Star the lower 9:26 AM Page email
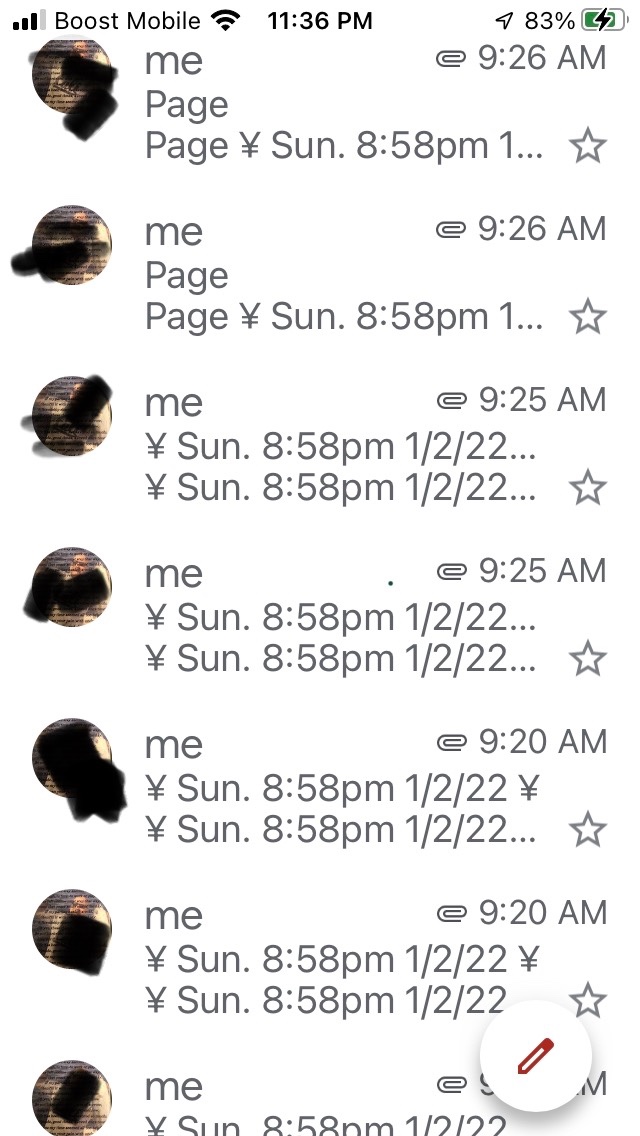This screenshot has height=1136, width=640. coord(587,317)
